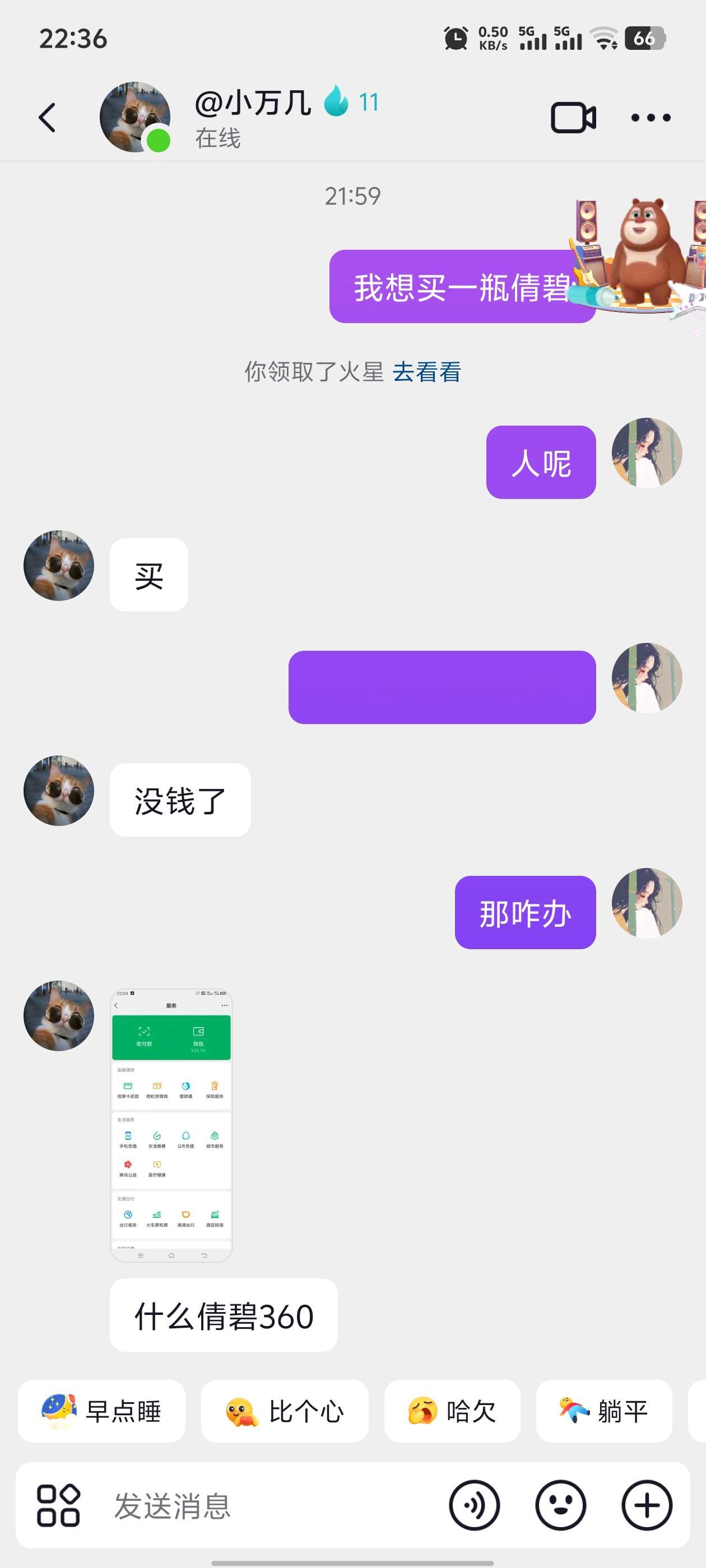Image resolution: width=706 pixels, height=1568 pixels.
Task: Start a video call with @小万几
Action: point(572,117)
